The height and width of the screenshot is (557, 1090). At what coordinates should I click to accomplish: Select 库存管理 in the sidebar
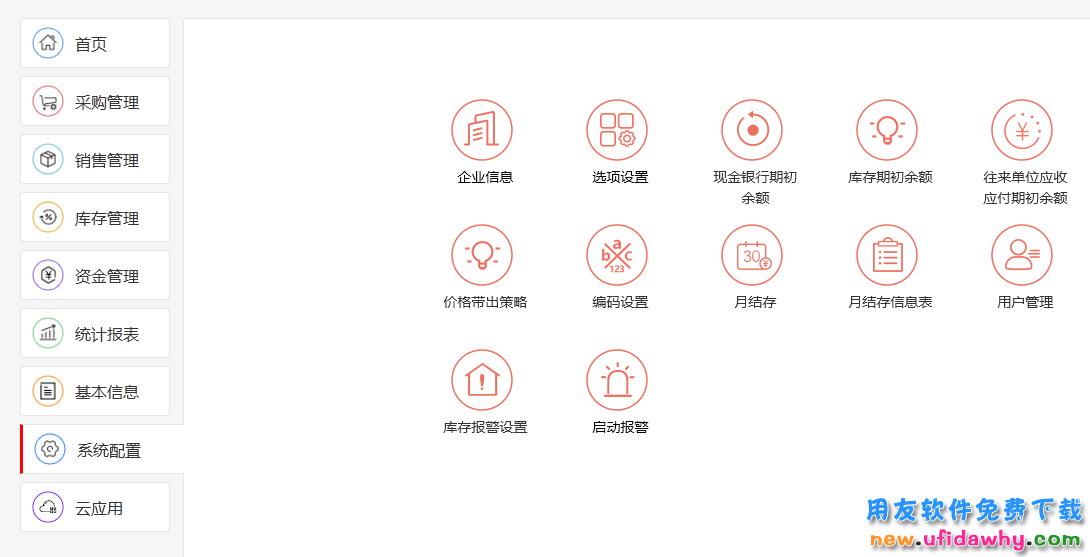(94, 218)
